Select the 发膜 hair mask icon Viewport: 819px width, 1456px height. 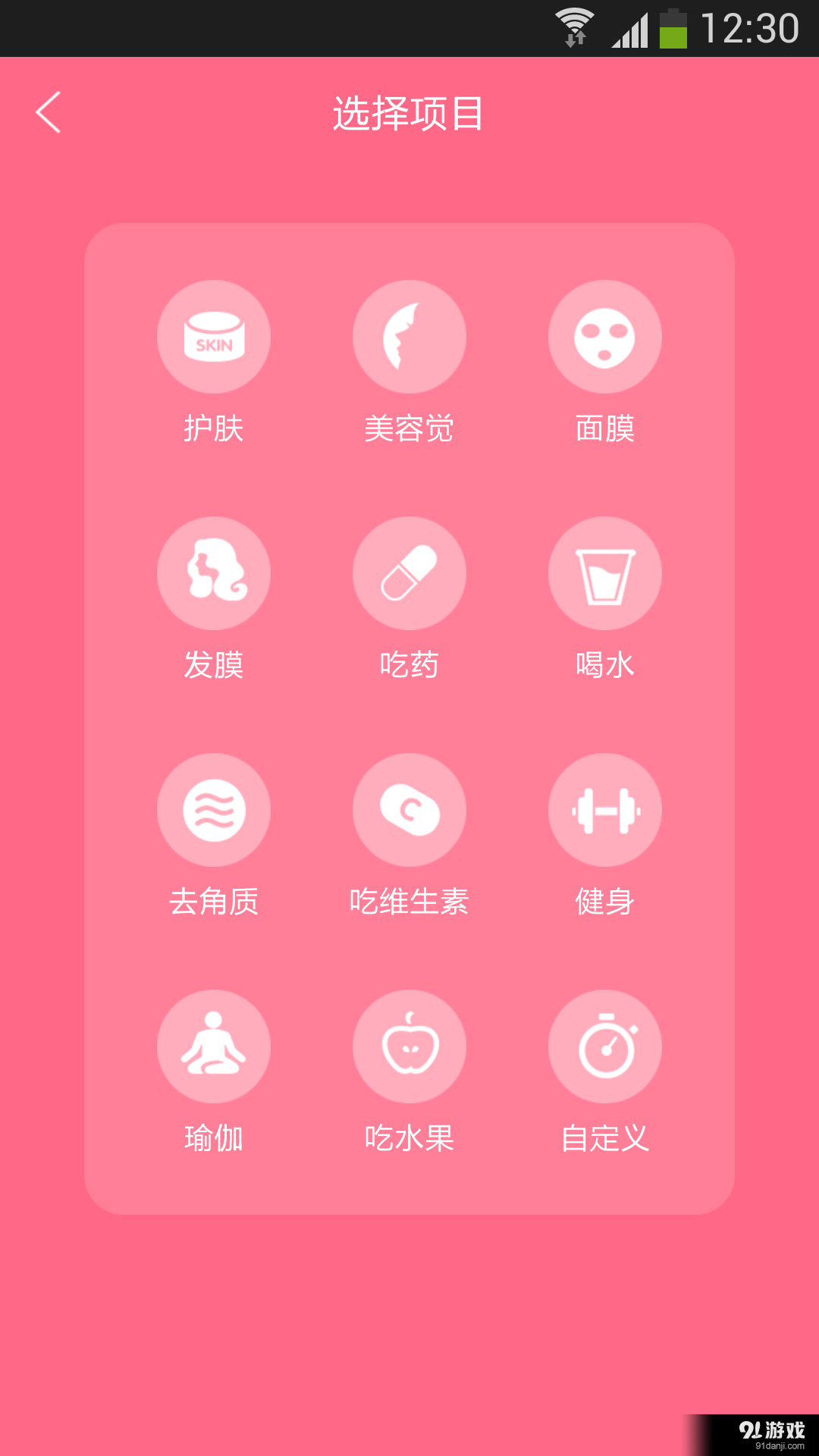pyautogui.click(x=213, y=573)
